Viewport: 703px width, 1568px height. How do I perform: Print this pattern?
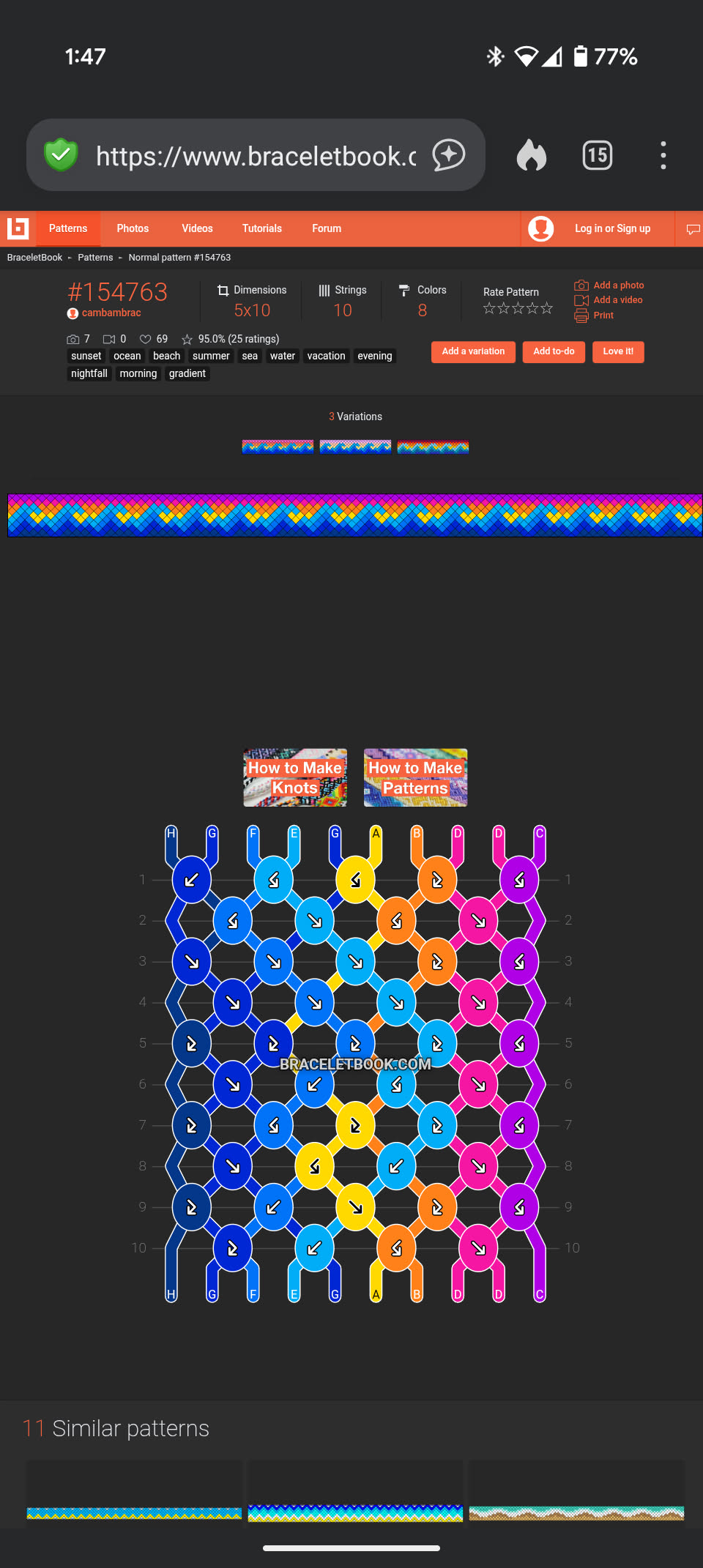tap(603, 316)
